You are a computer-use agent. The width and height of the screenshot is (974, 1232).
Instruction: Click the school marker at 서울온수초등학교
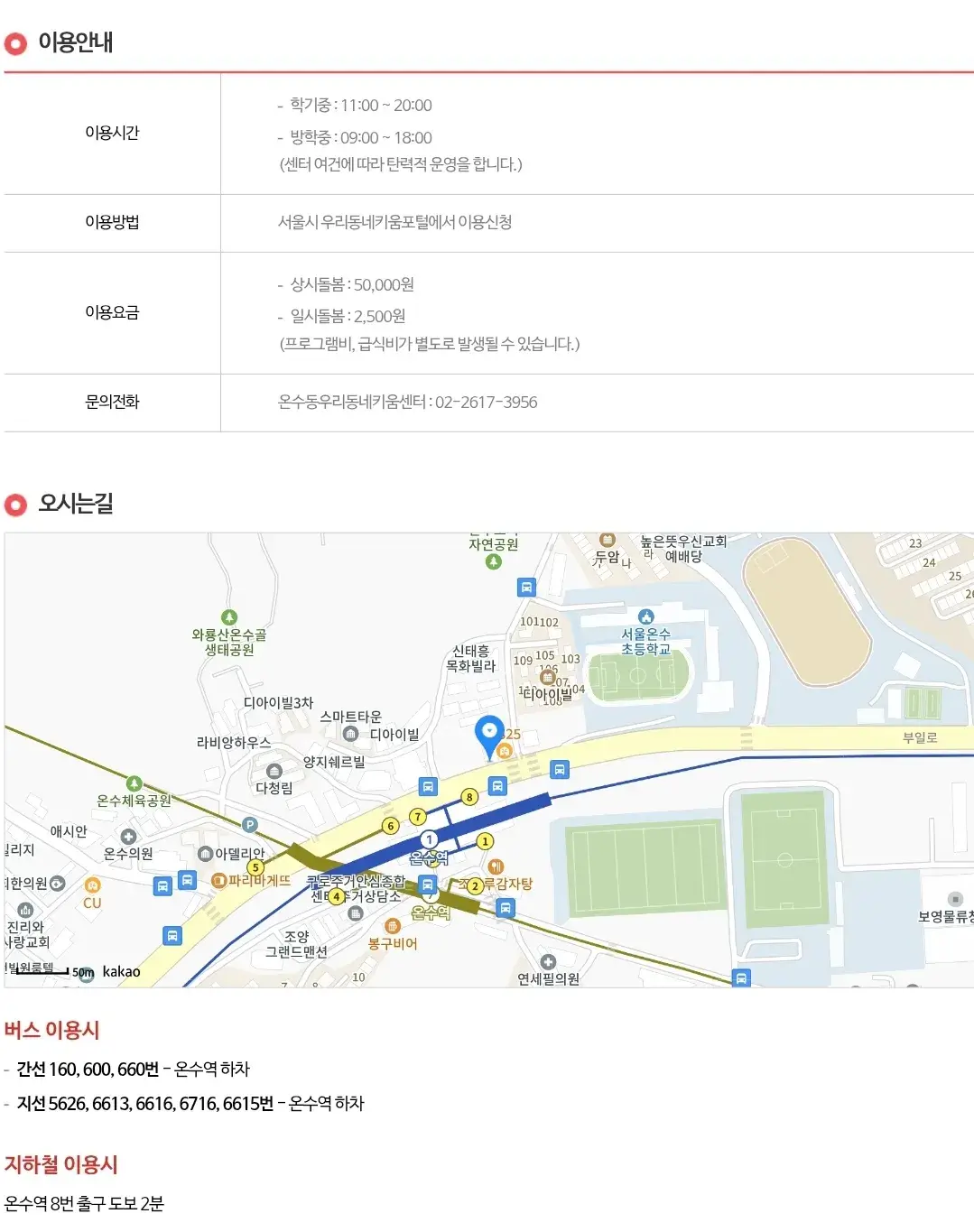[x=646, y=617]
